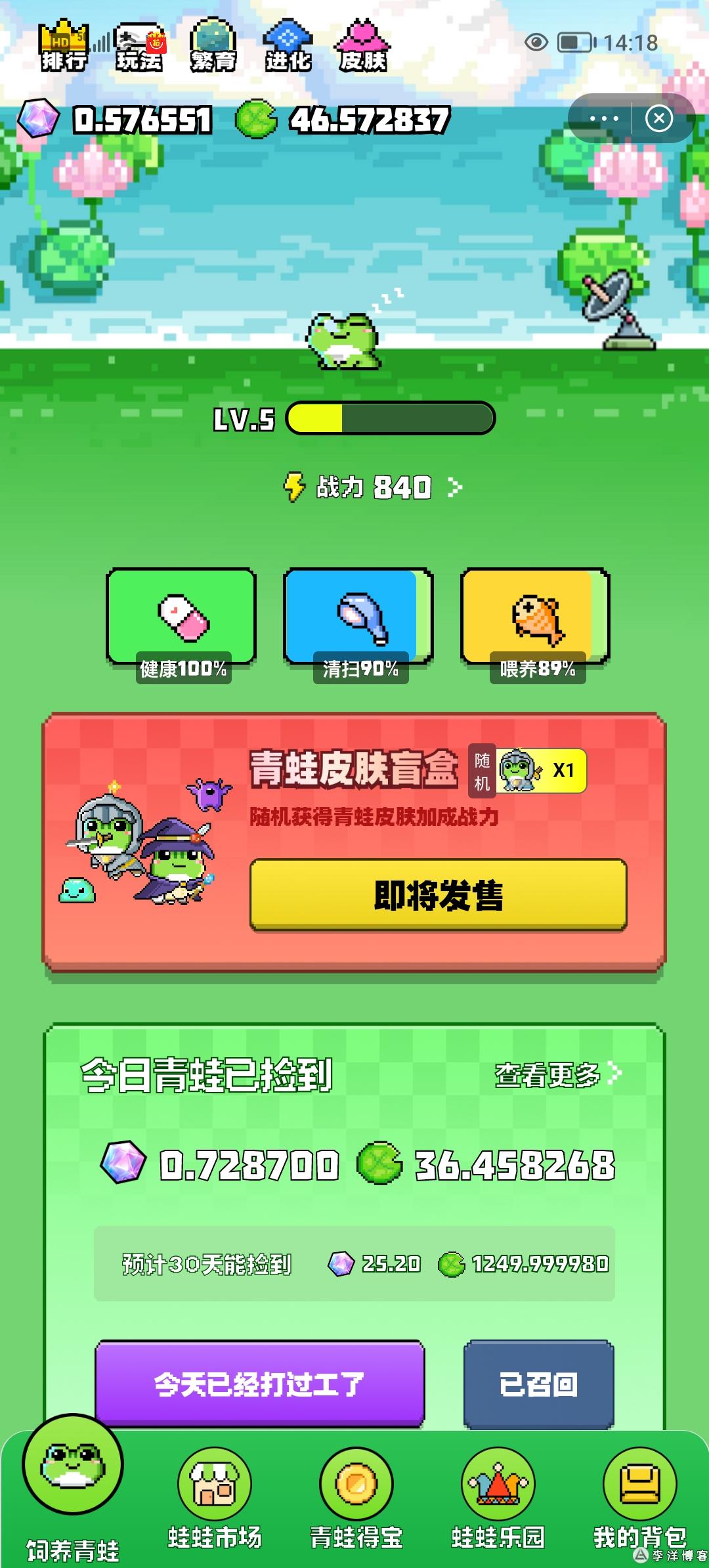Open the 玩法 gameplay guide

pos(139,46)
